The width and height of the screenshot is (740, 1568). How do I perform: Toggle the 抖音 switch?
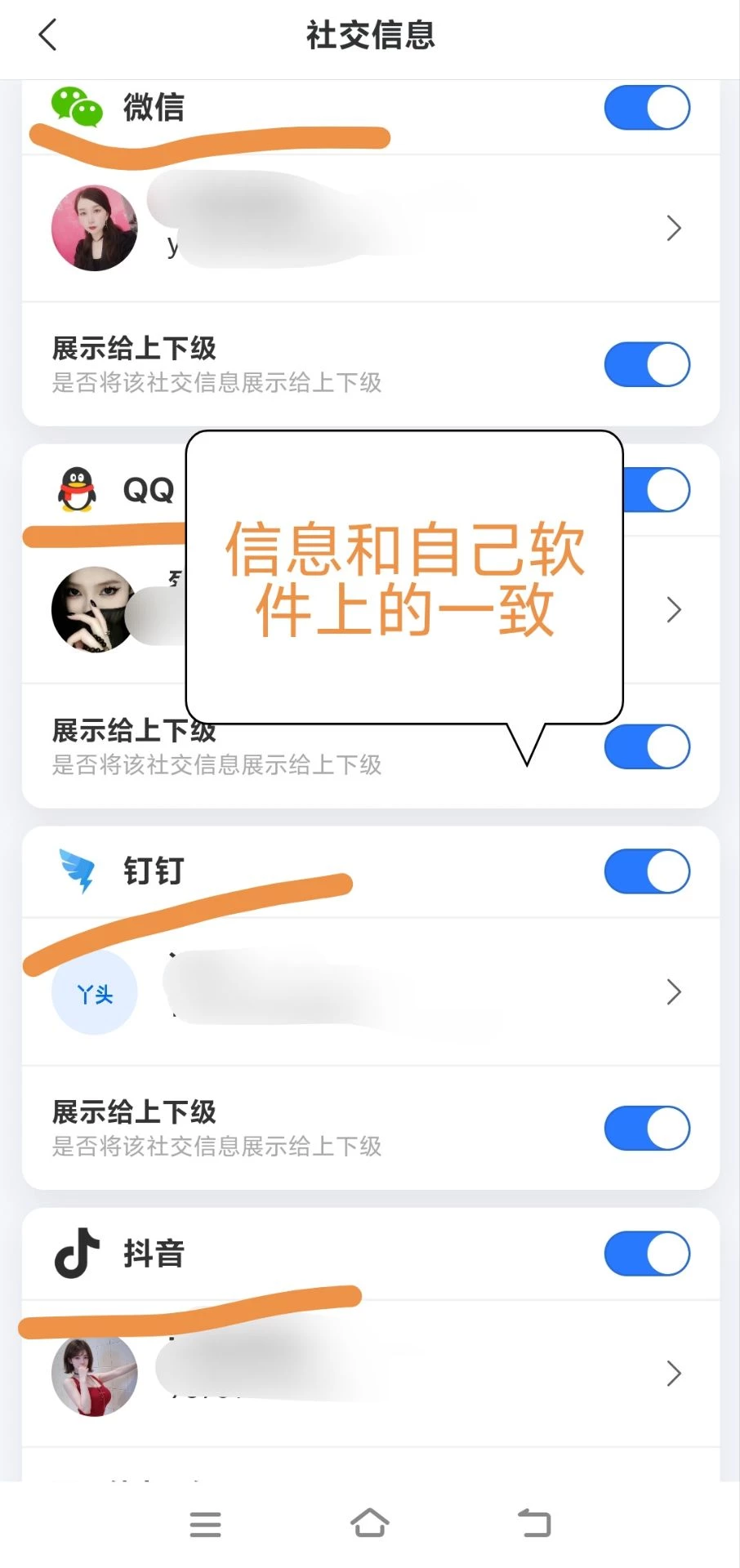tap(647, 1254)
